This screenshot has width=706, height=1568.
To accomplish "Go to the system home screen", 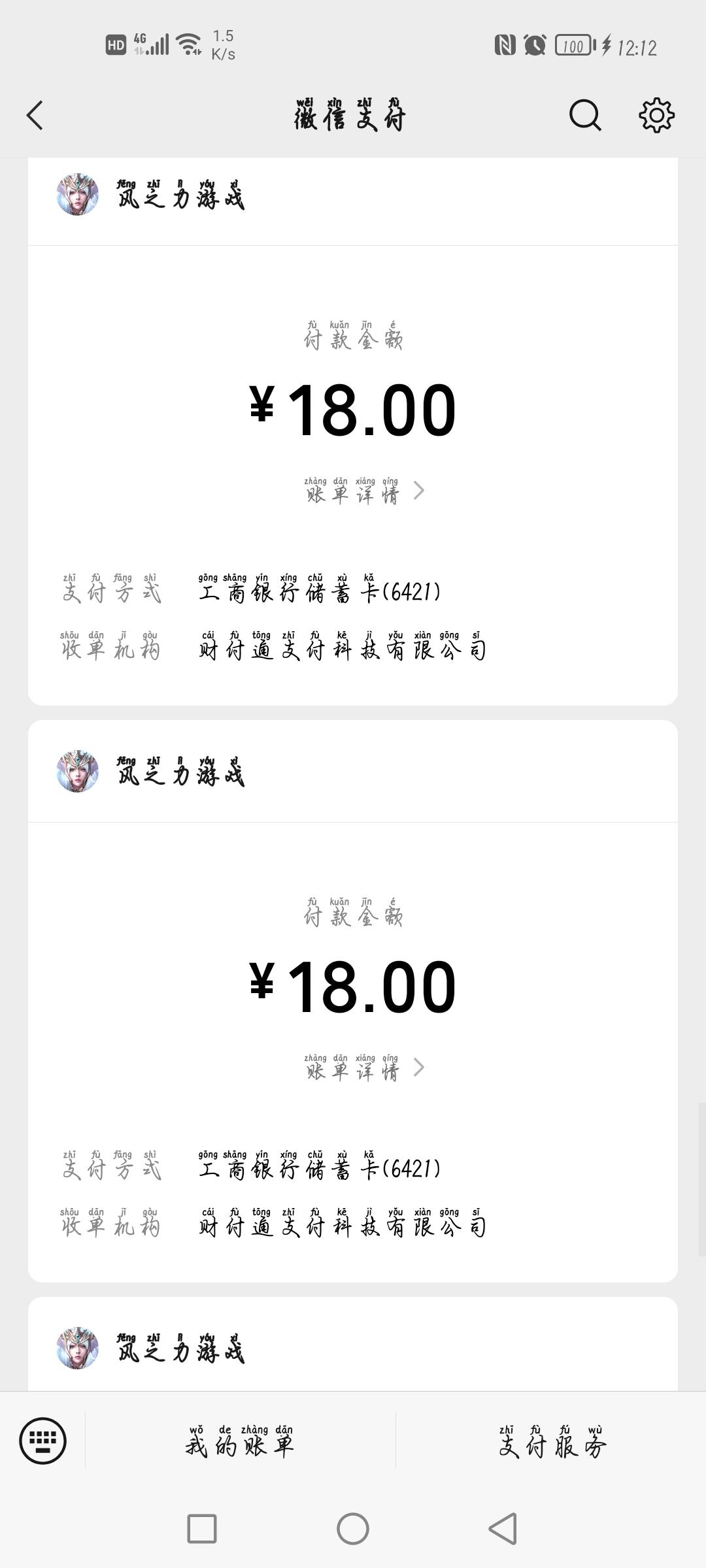I will click(353, 1529).
